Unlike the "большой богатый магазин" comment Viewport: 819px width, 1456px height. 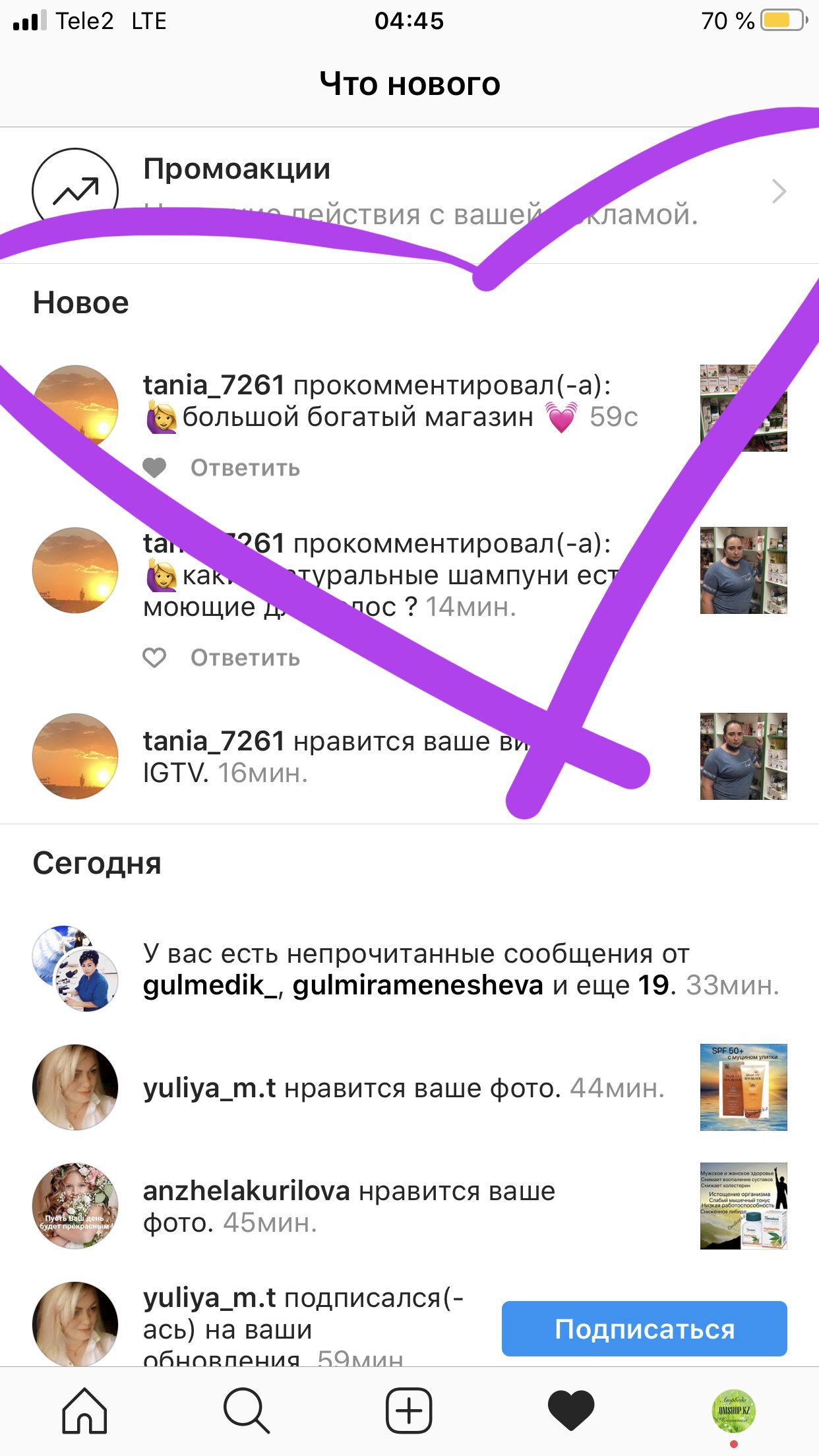click(x=154, y=468)
